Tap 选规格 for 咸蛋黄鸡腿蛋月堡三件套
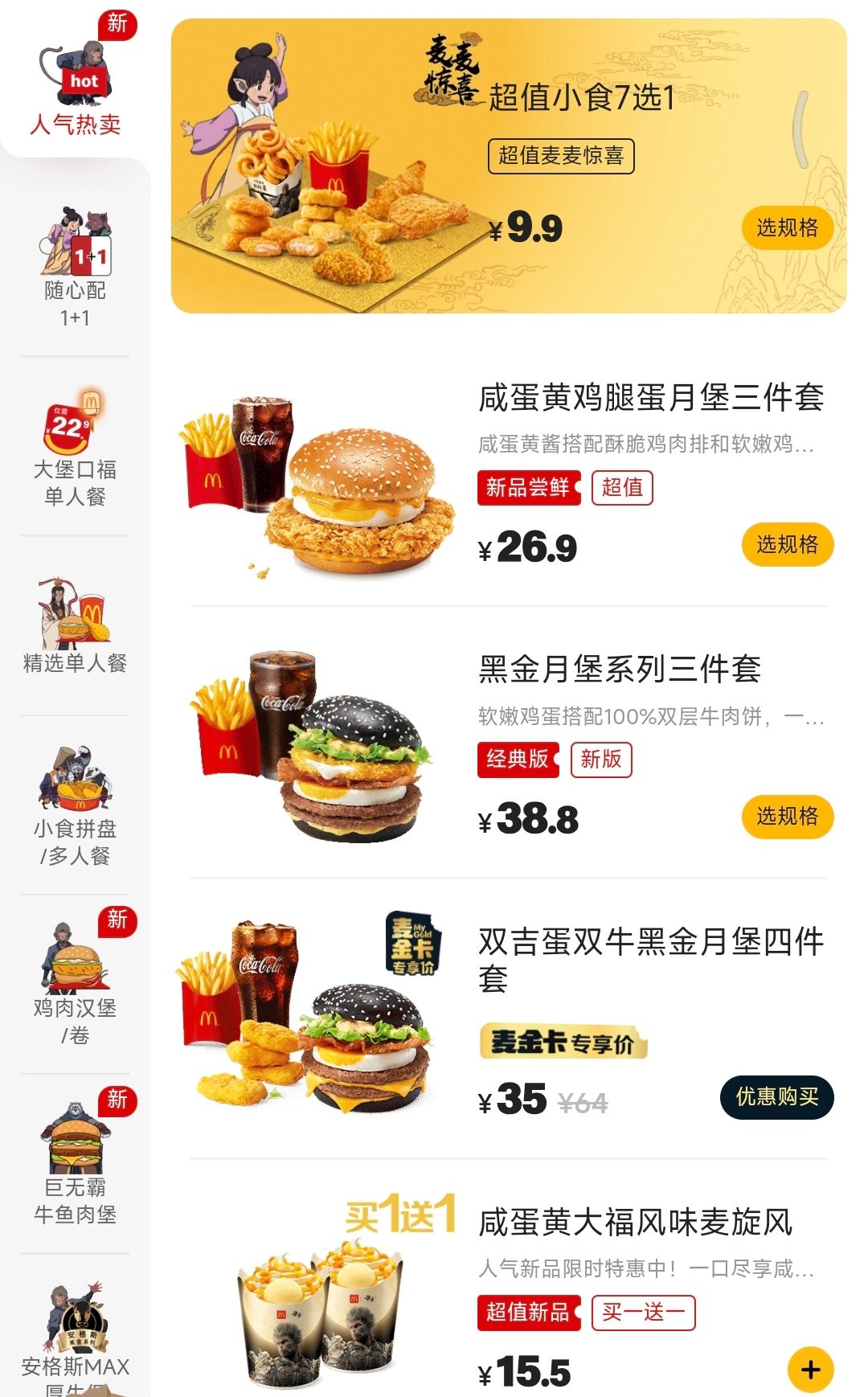 point(787,545)
